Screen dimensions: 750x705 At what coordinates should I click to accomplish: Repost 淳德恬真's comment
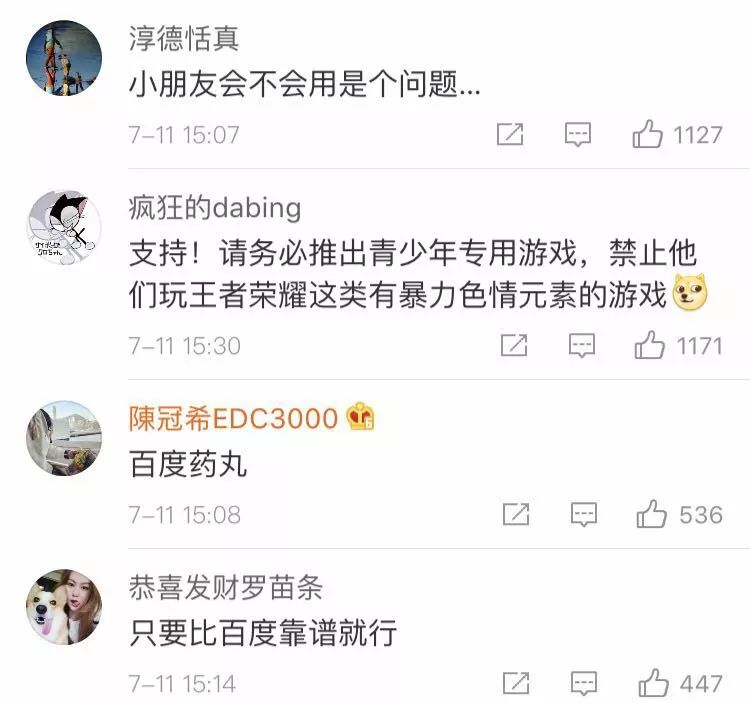pyautogui.click(x=510, y=134)
